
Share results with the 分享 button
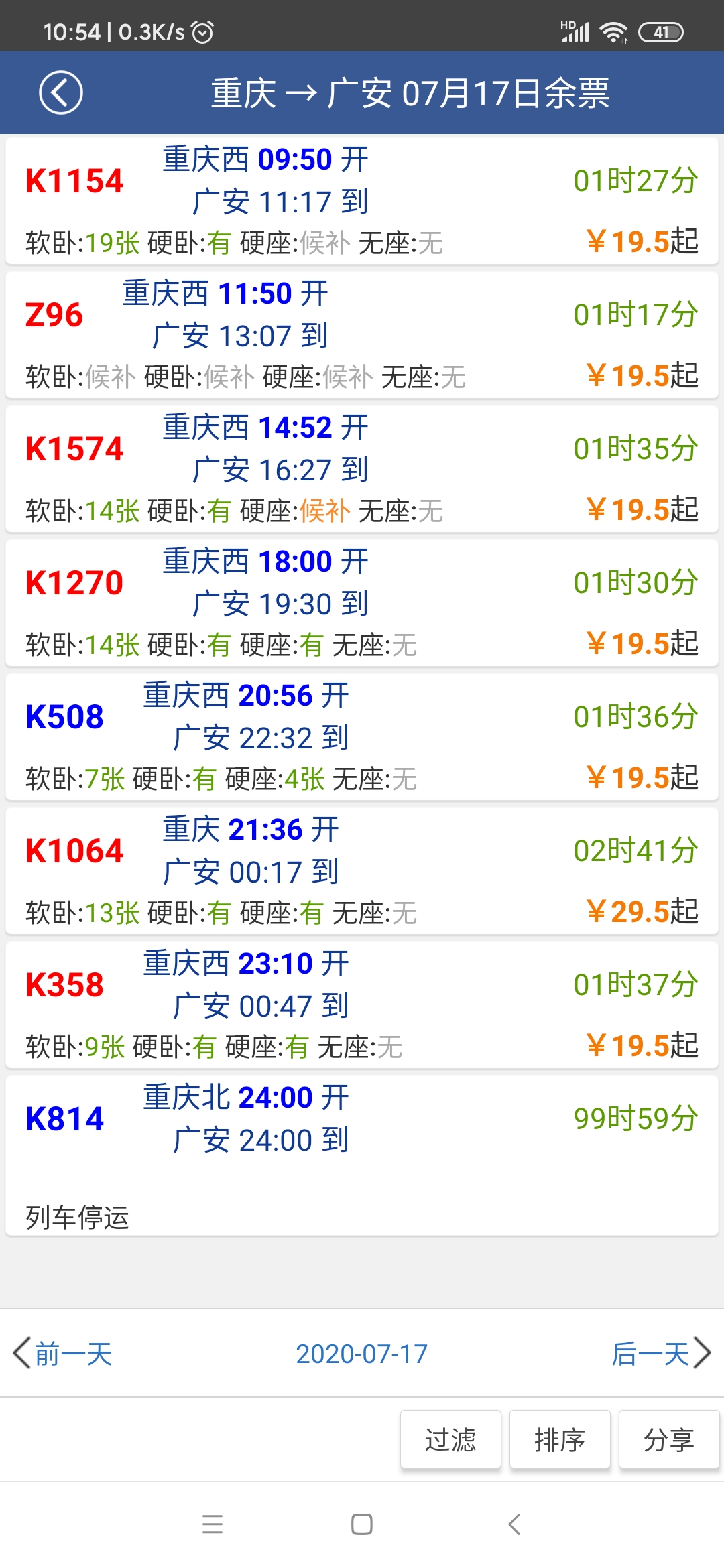(x=668, y=1439)
